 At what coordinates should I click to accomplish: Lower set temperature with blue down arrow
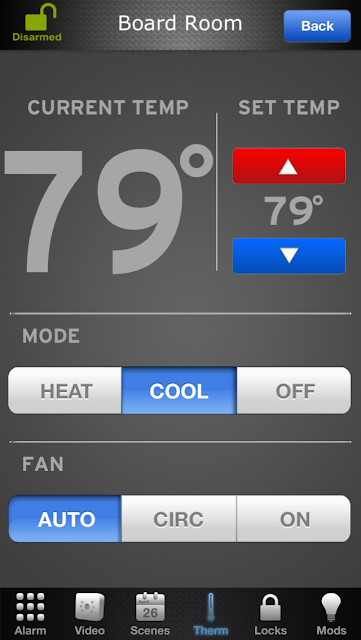click(x=289, y=256)
